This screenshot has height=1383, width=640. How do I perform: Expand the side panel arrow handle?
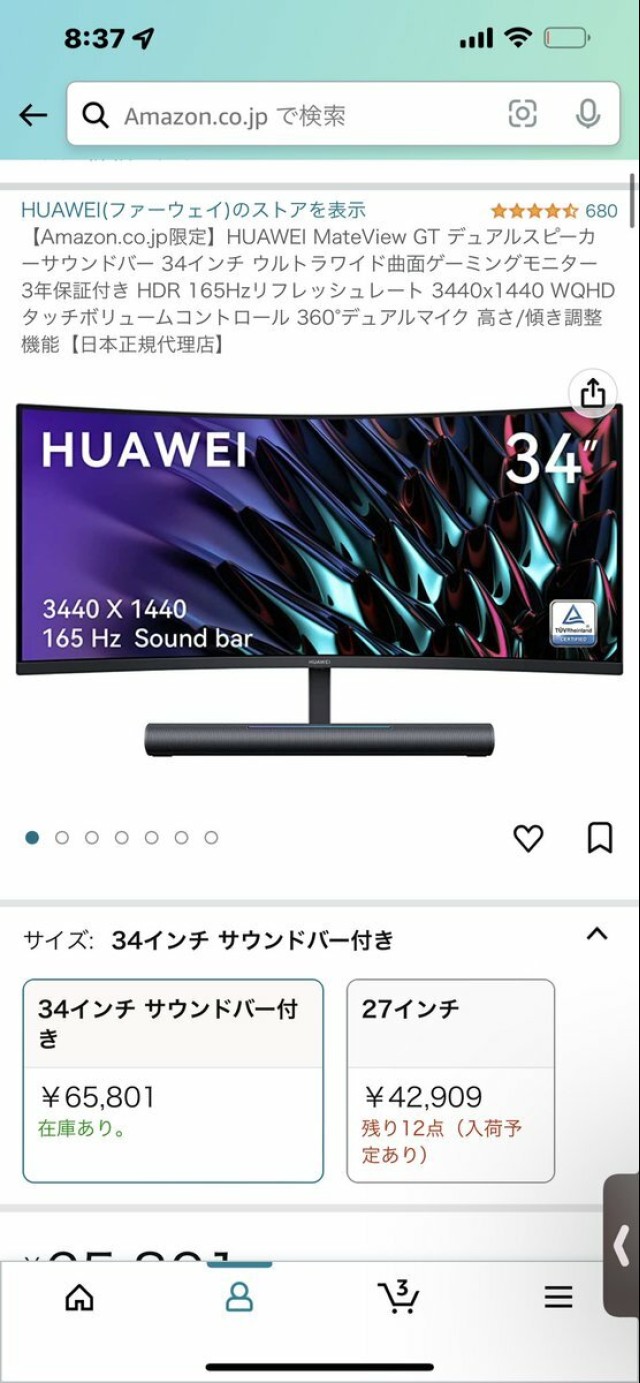(623, 1246)
